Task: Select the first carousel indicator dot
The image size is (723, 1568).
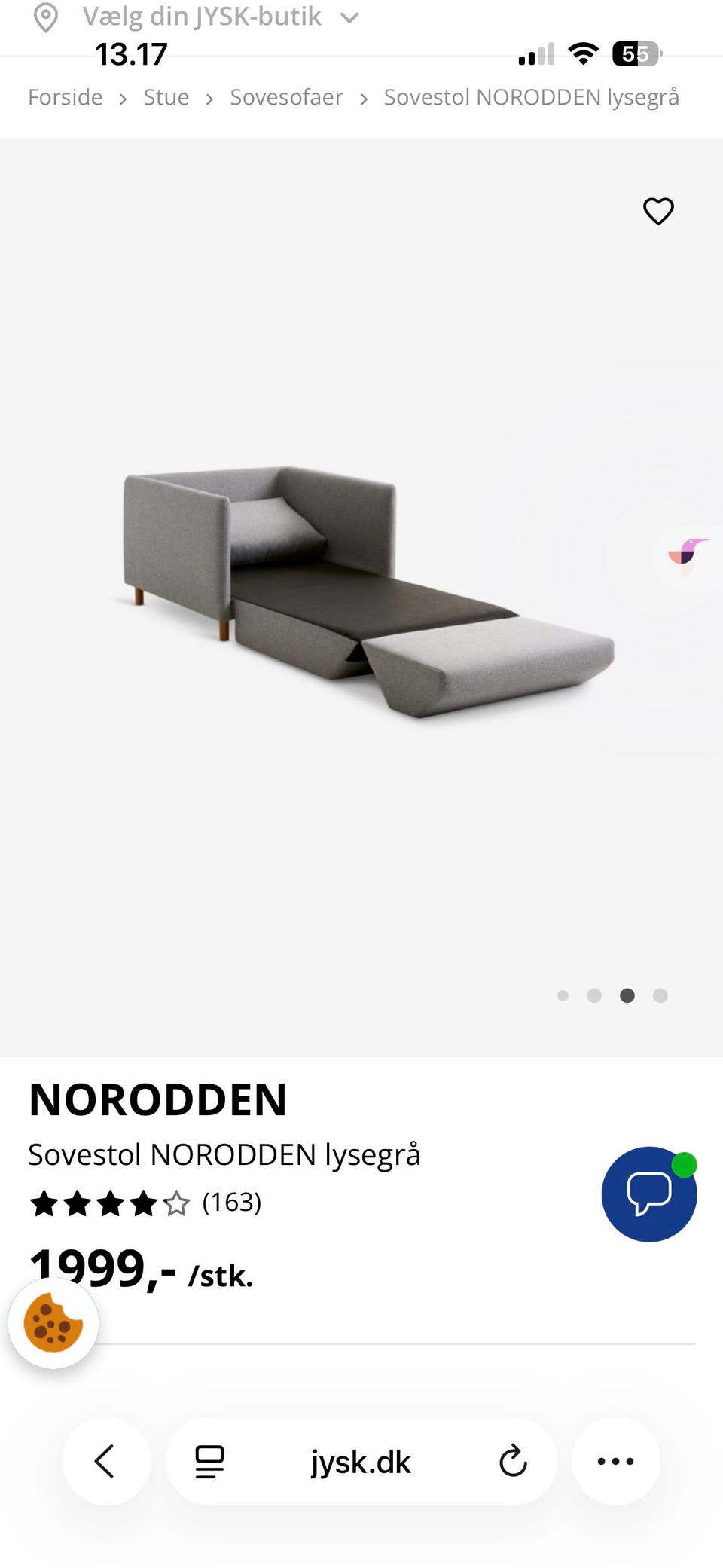Action: point(563,995)
